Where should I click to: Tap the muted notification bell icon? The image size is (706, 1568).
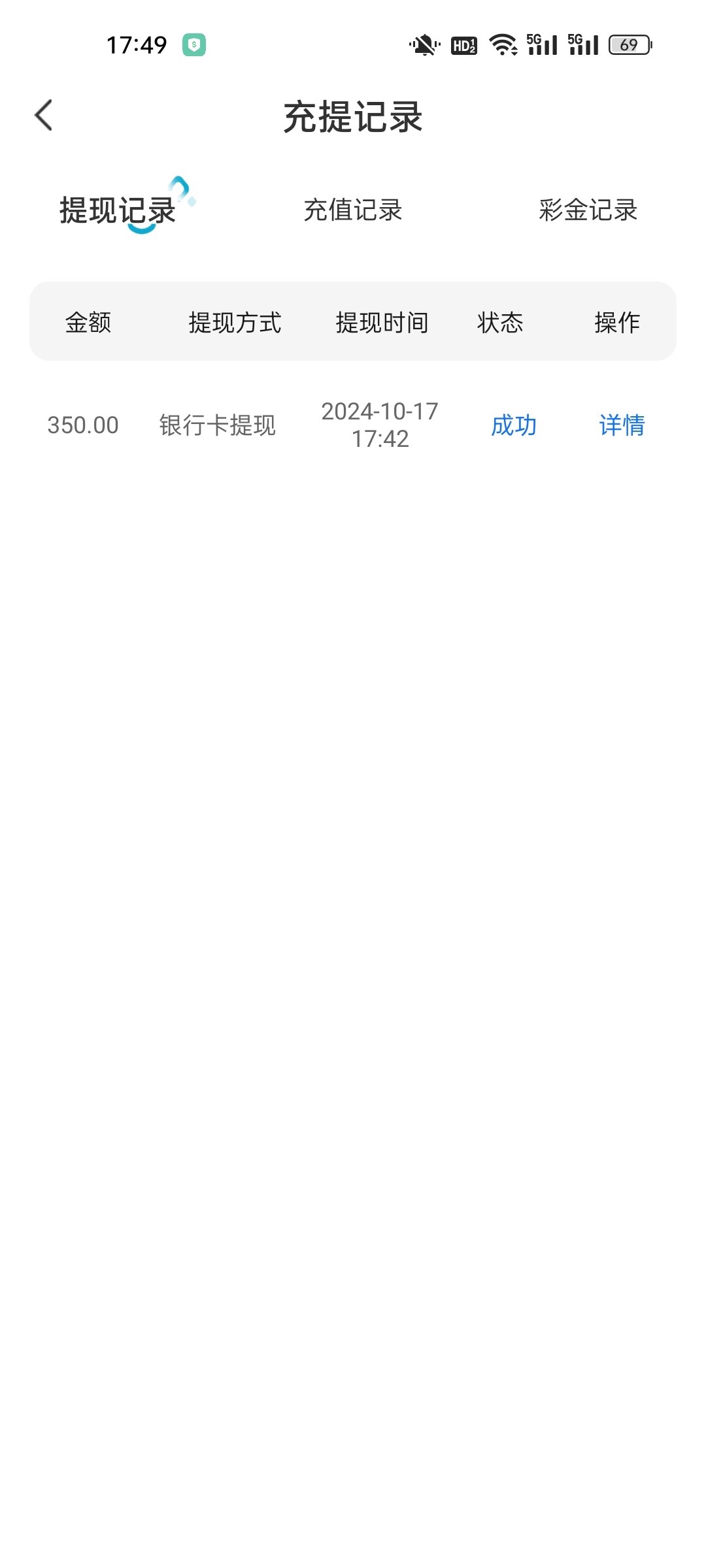coord(422,44)
